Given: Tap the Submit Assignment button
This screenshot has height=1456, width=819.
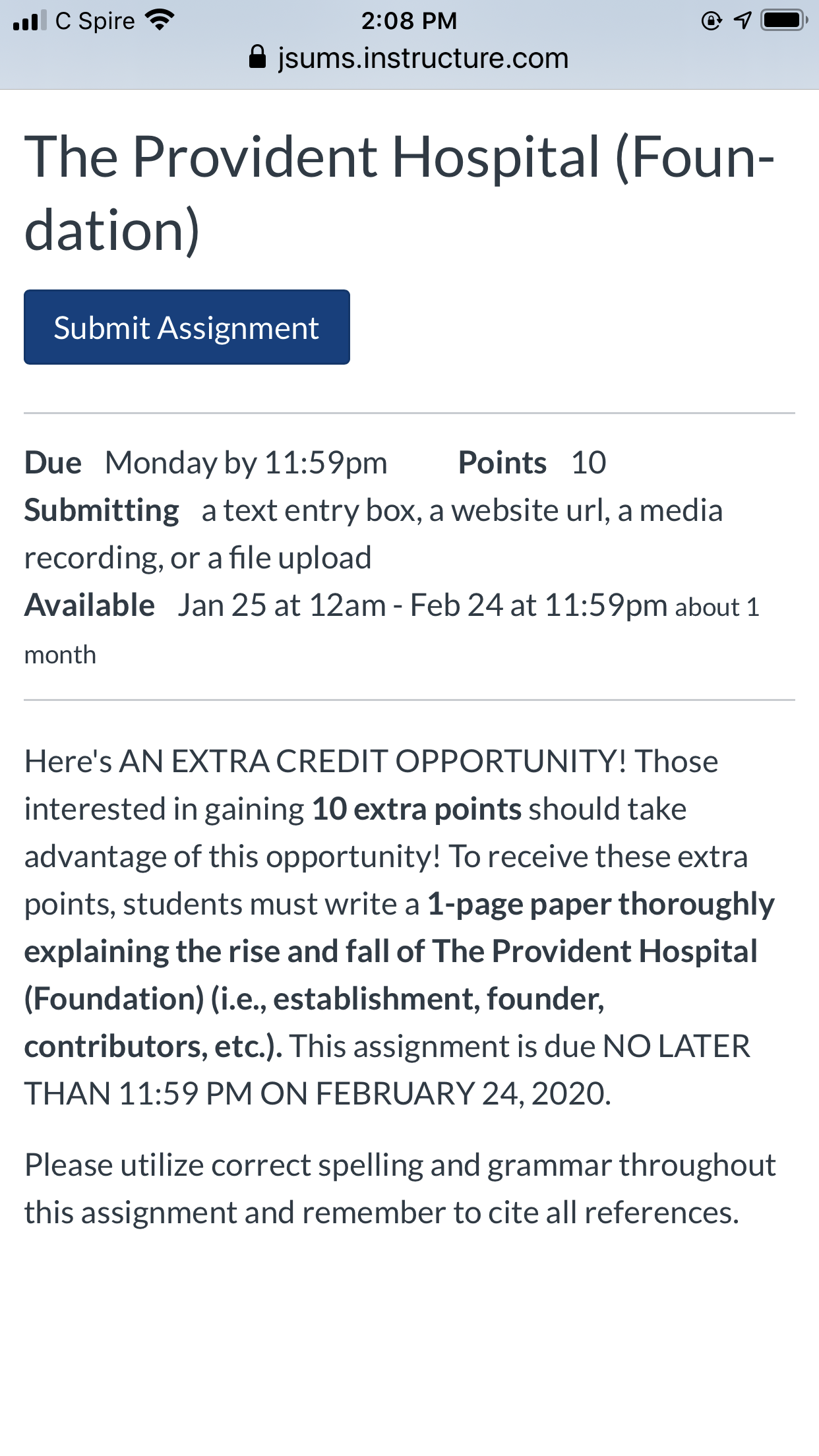Looking at the screenshot, I should pos(187,327).
